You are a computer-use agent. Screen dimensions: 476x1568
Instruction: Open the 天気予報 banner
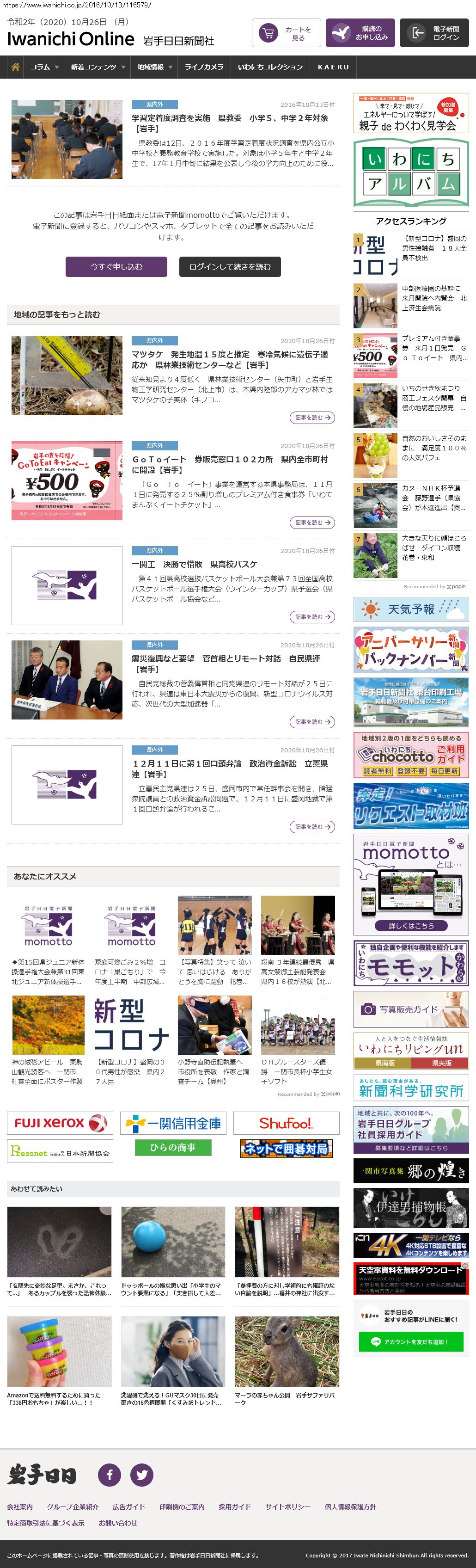411,609
